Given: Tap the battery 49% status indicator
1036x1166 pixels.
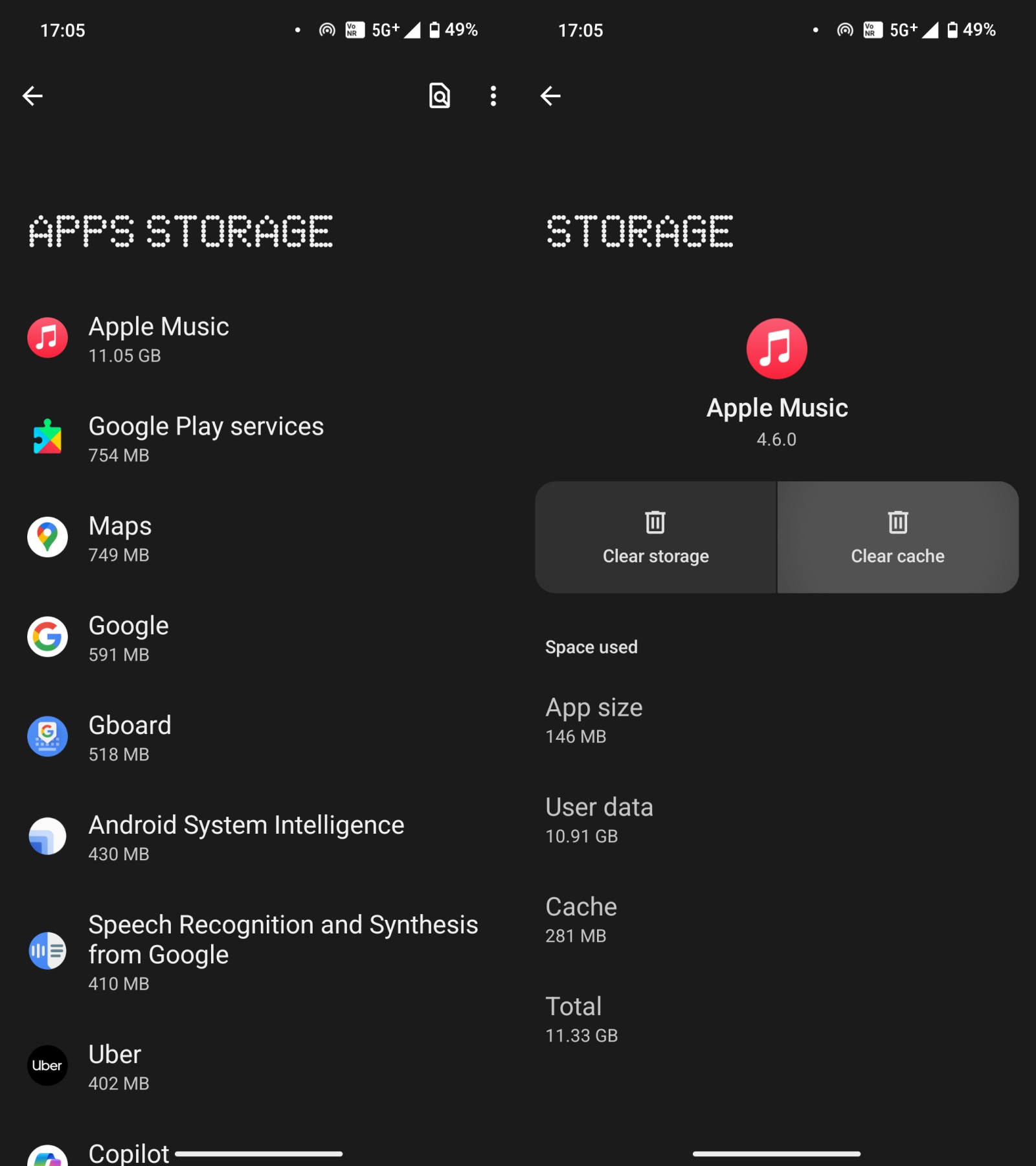Looking at the screenshot, I should [453, 29].
